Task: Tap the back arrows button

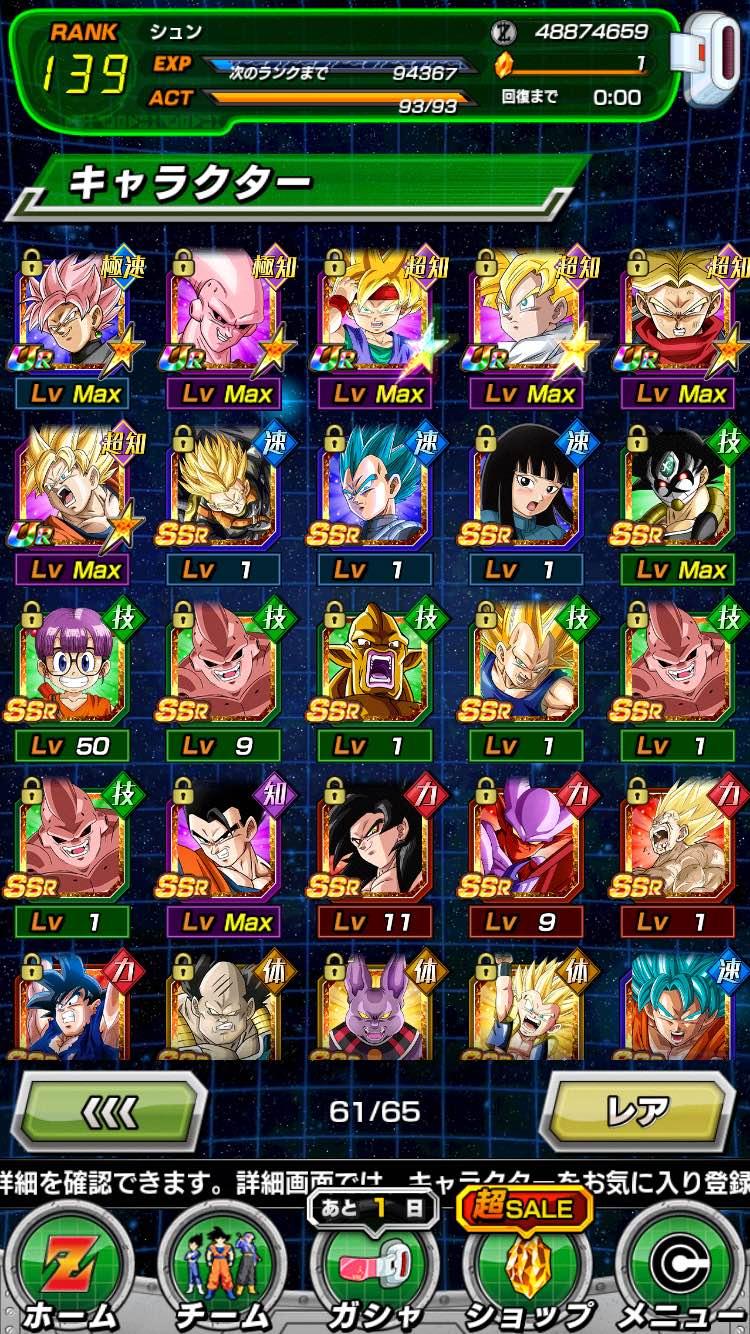Action: click(110, 1111)
